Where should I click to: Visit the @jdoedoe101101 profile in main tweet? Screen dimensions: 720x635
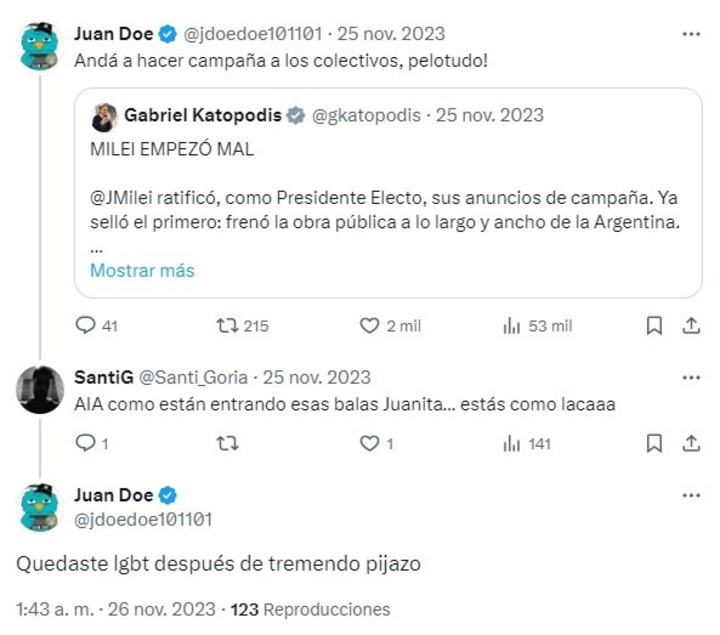pyautogui.click(x=143, y=518)
